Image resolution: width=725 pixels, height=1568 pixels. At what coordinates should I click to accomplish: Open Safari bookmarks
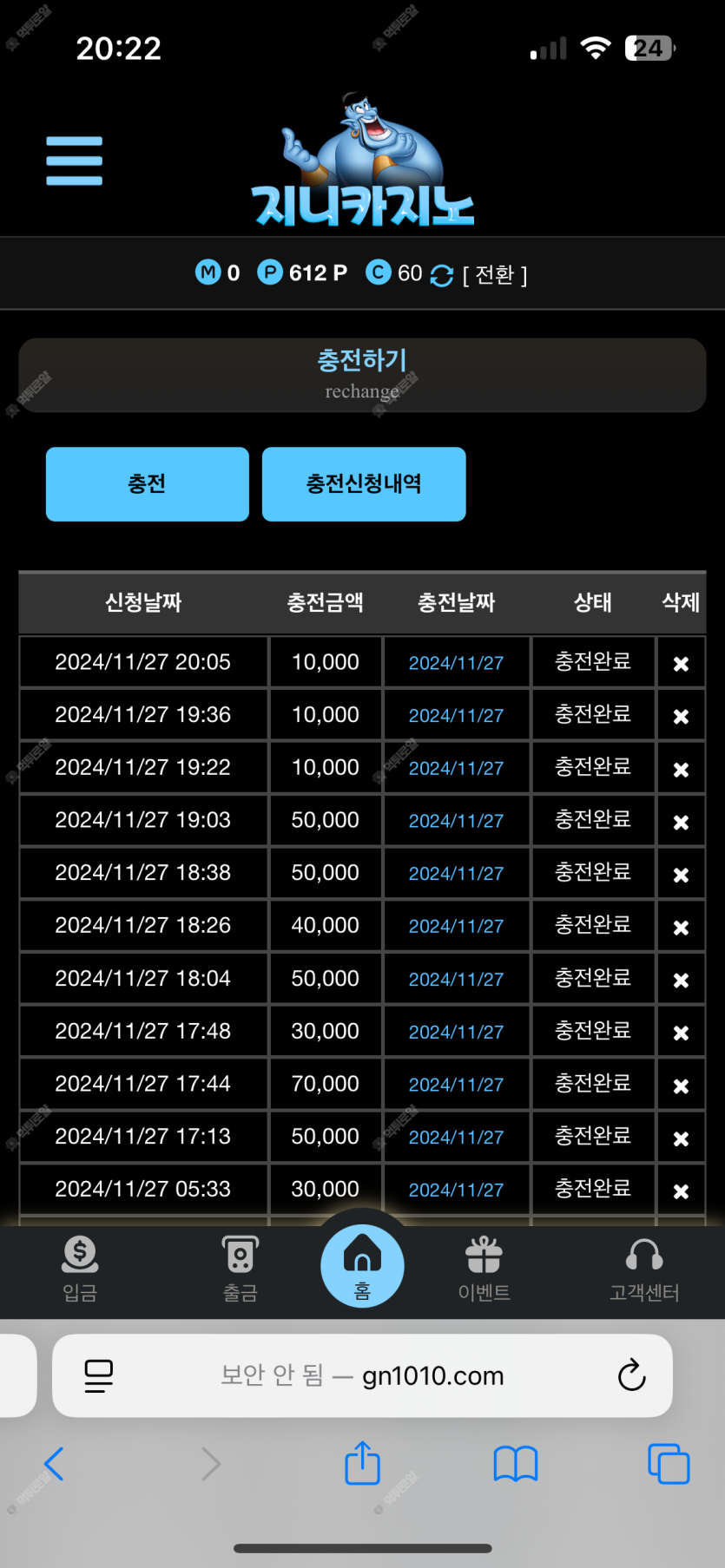point(516,1464)
